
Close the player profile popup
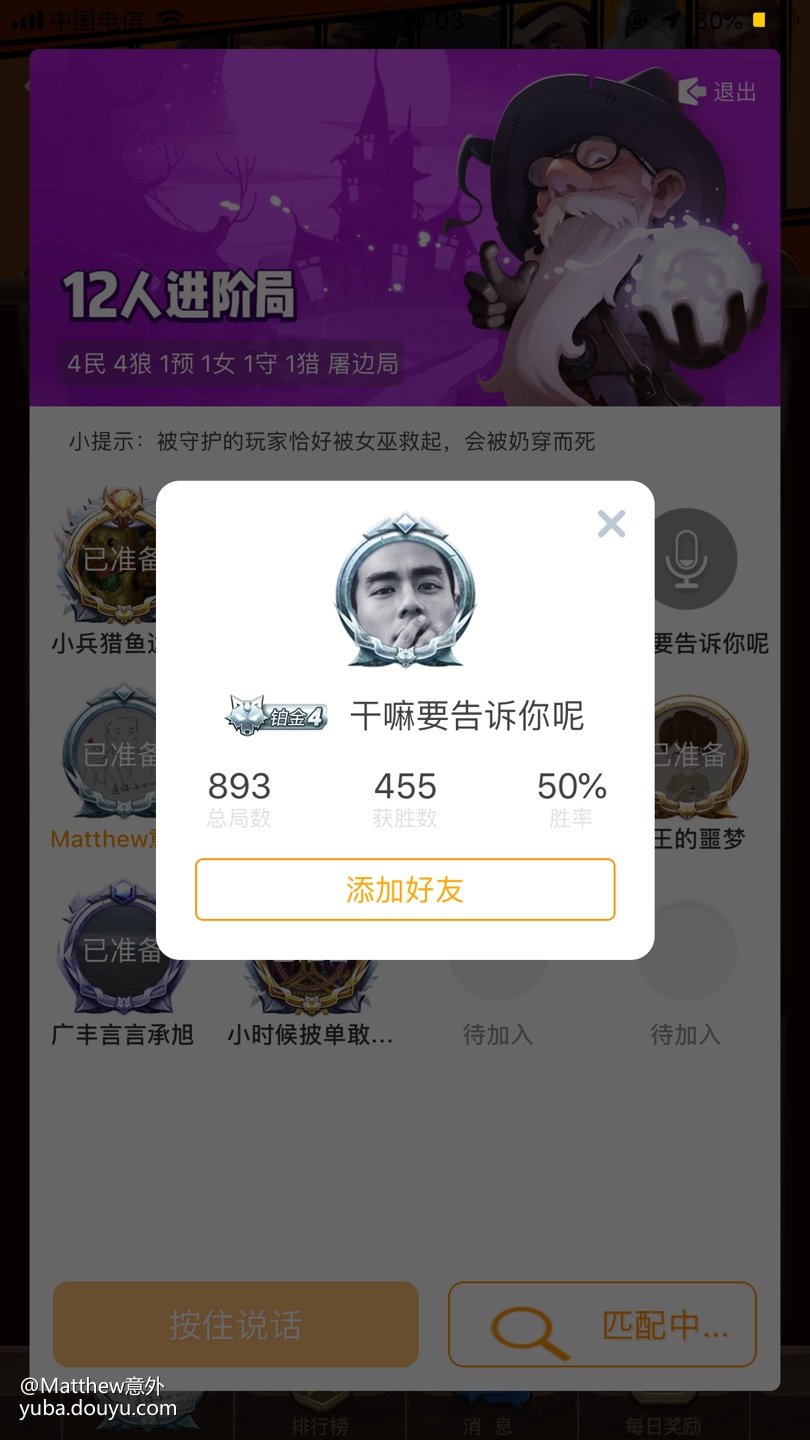coord(611,524)
